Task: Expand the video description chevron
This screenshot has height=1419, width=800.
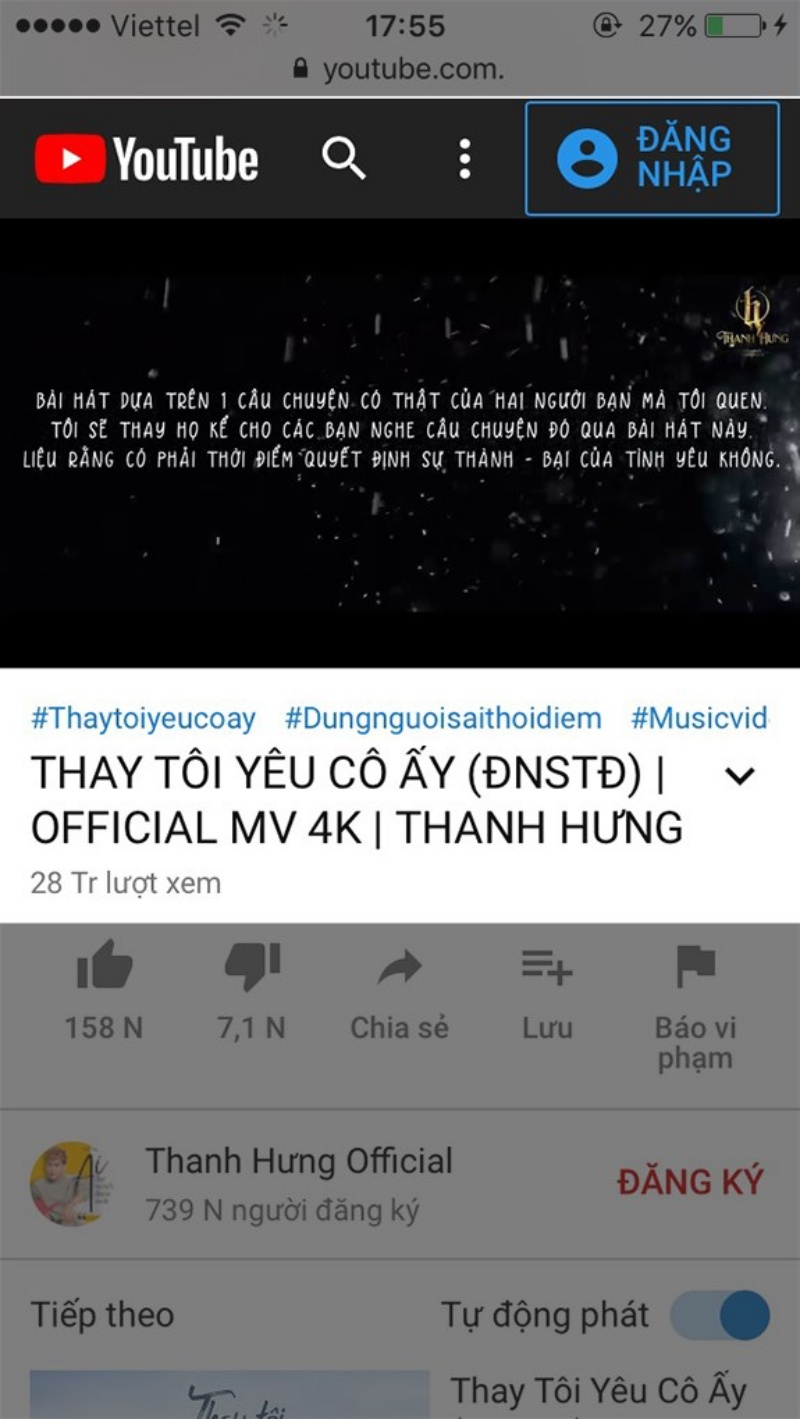Action: (x=739, y=776)
